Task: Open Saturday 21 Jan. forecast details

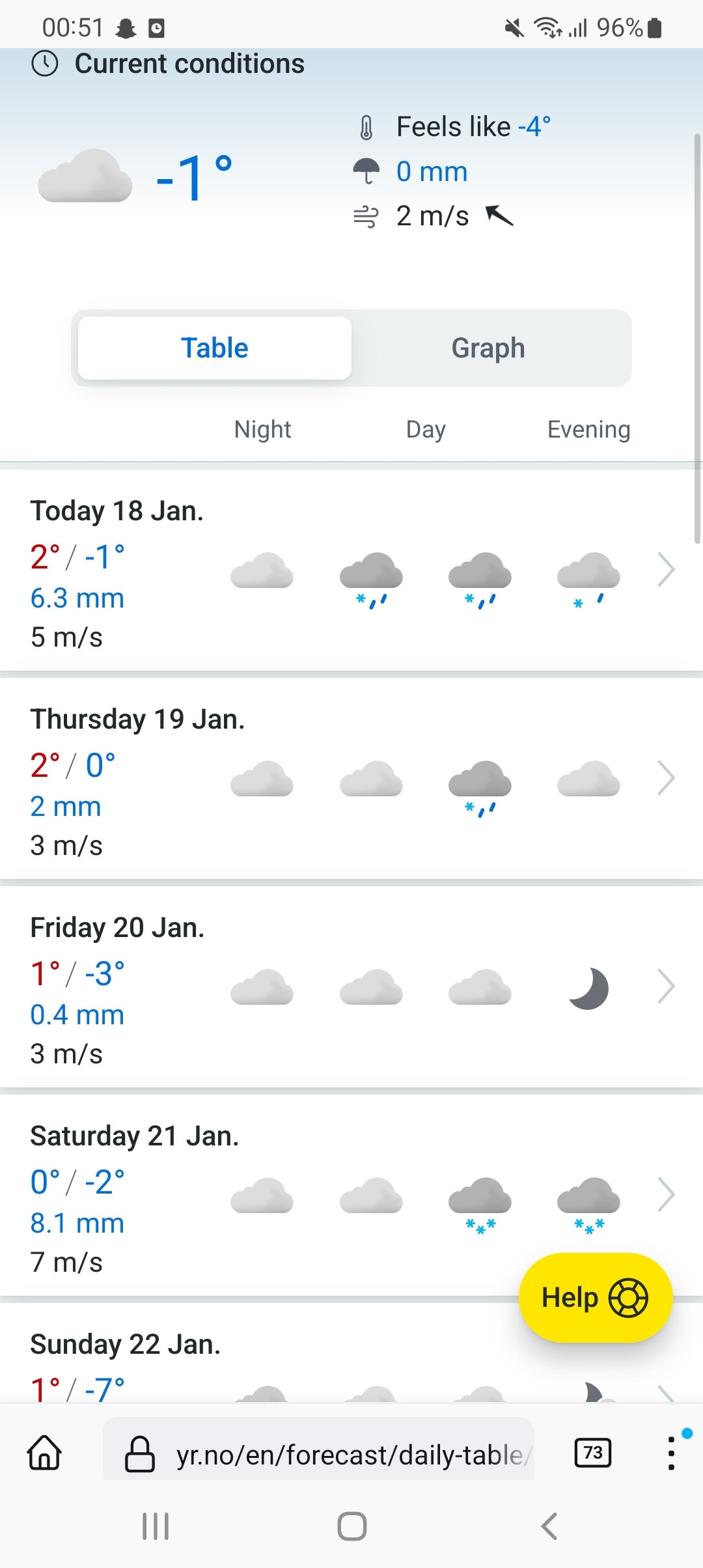Action: [666, 1196]
